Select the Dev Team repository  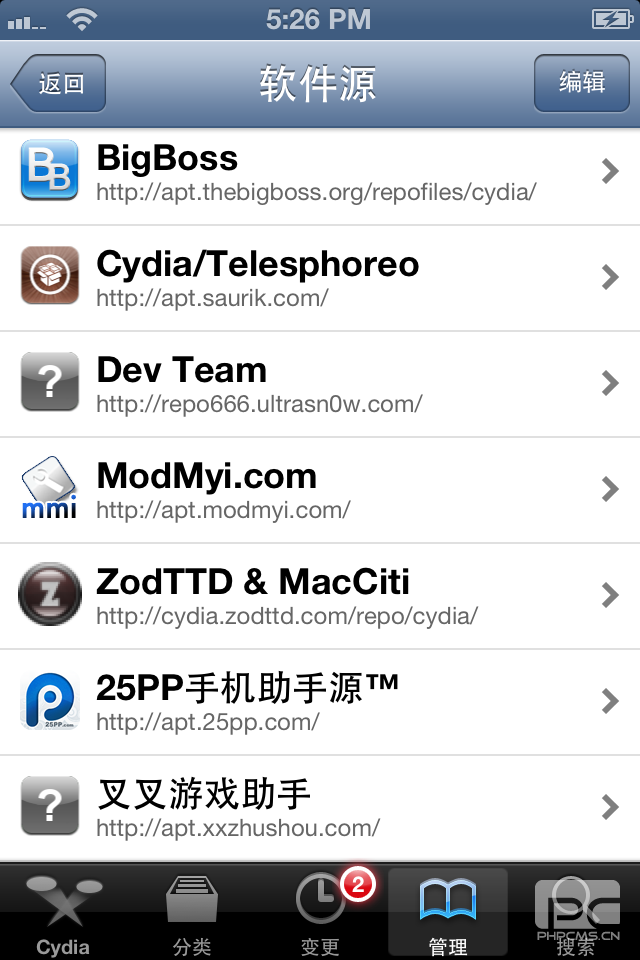[320, 384]
